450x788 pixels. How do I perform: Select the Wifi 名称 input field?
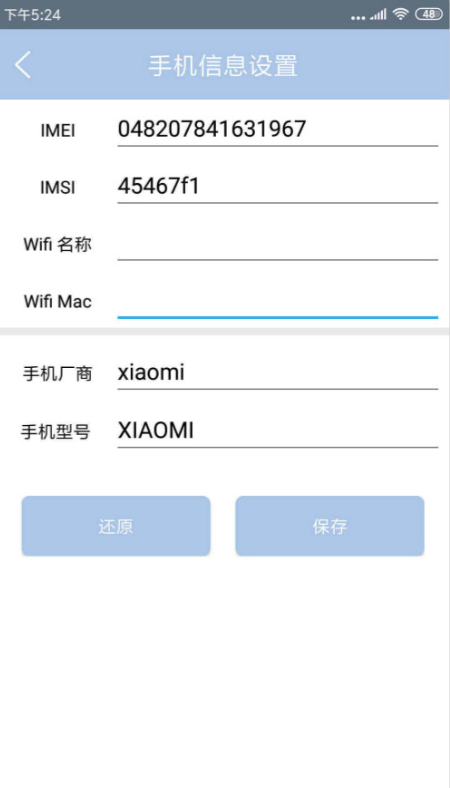278,244
